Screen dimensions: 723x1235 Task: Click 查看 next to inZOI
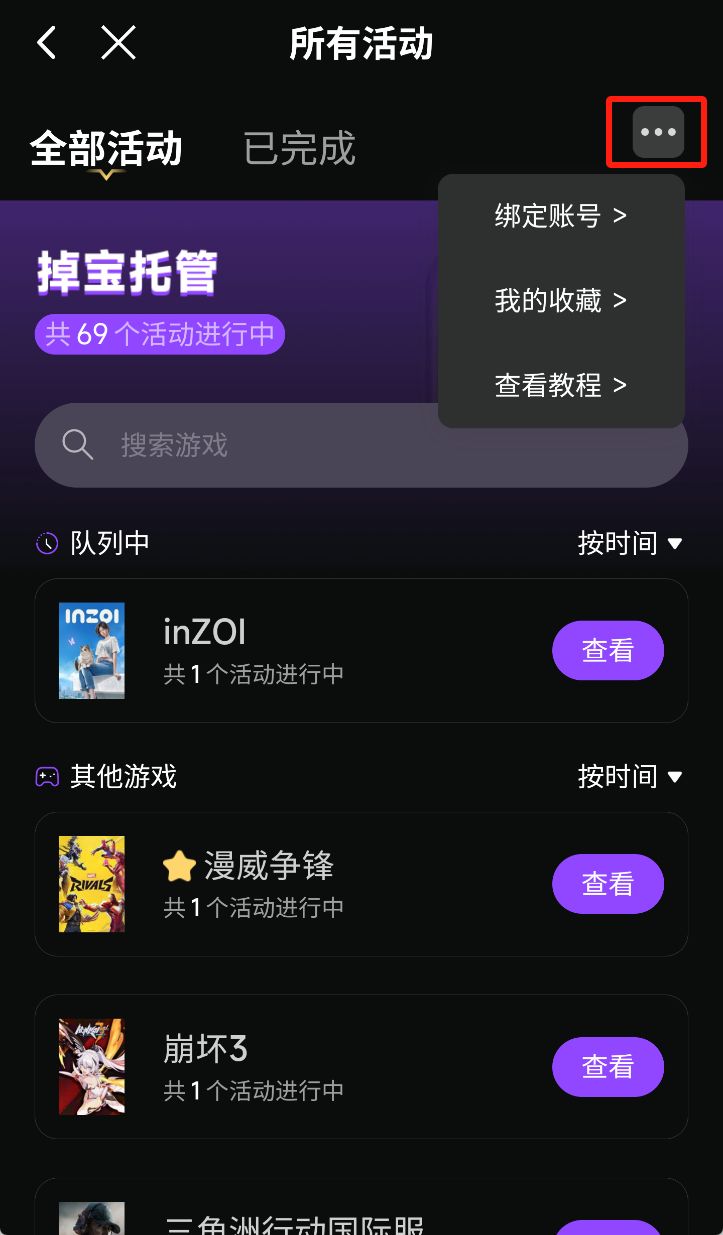pyautogui.click(x=608, y=650)
